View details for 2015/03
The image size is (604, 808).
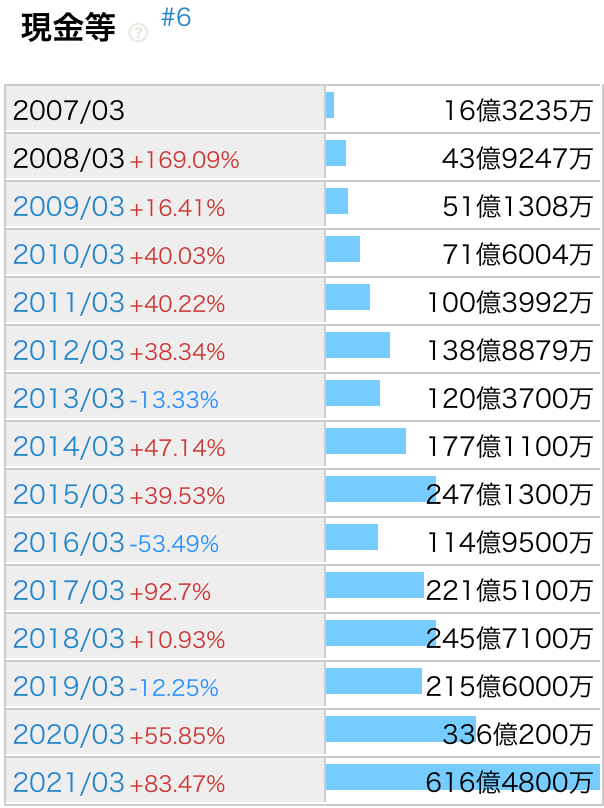(68, 495)
